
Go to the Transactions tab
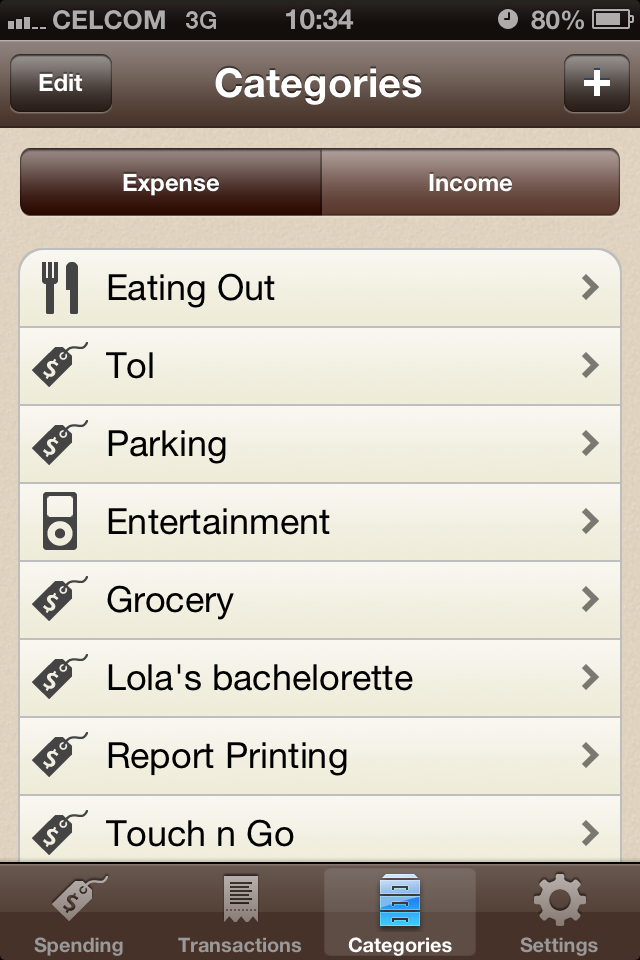(240, 913)
